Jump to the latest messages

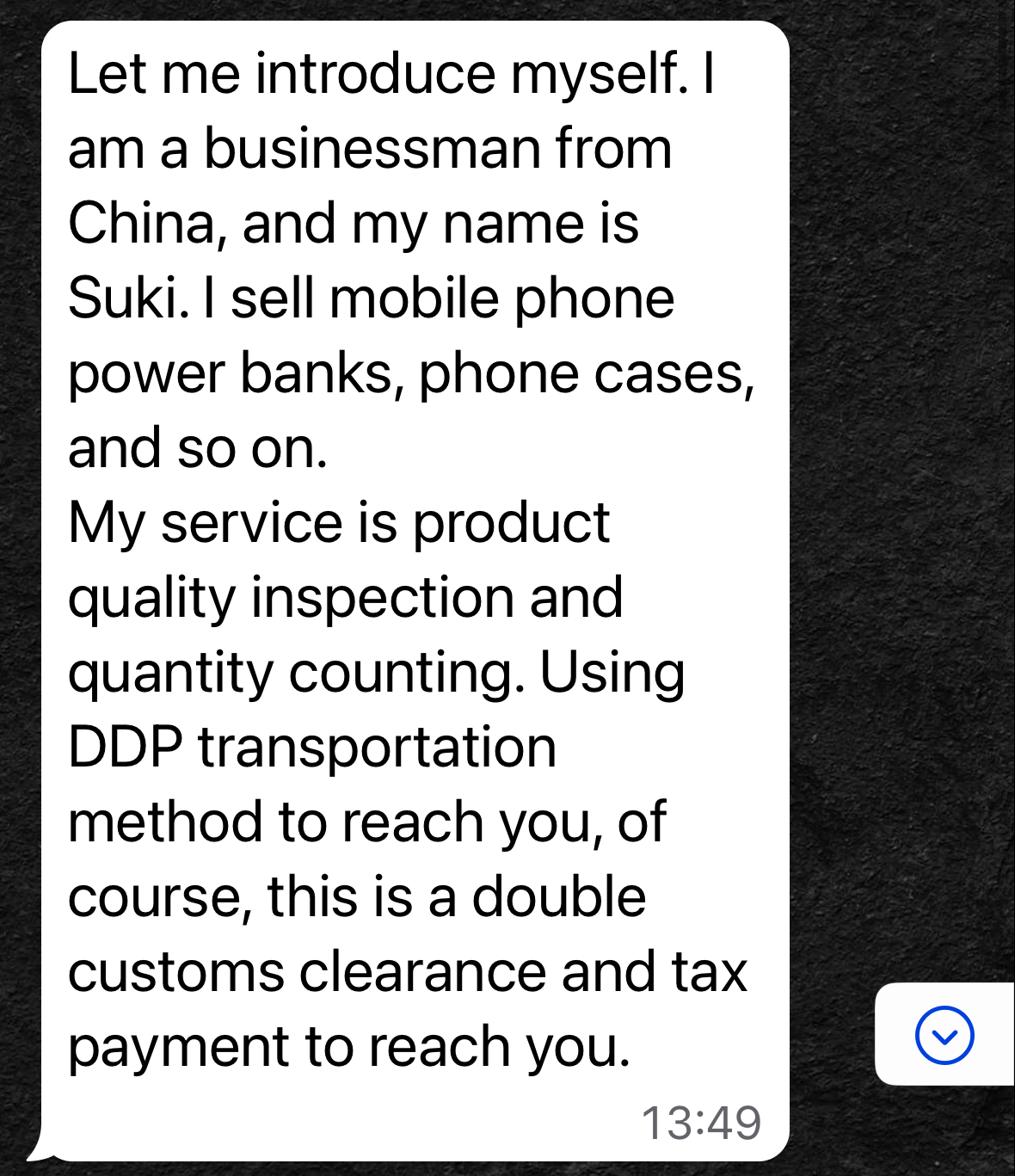[x=944, y=1034]
